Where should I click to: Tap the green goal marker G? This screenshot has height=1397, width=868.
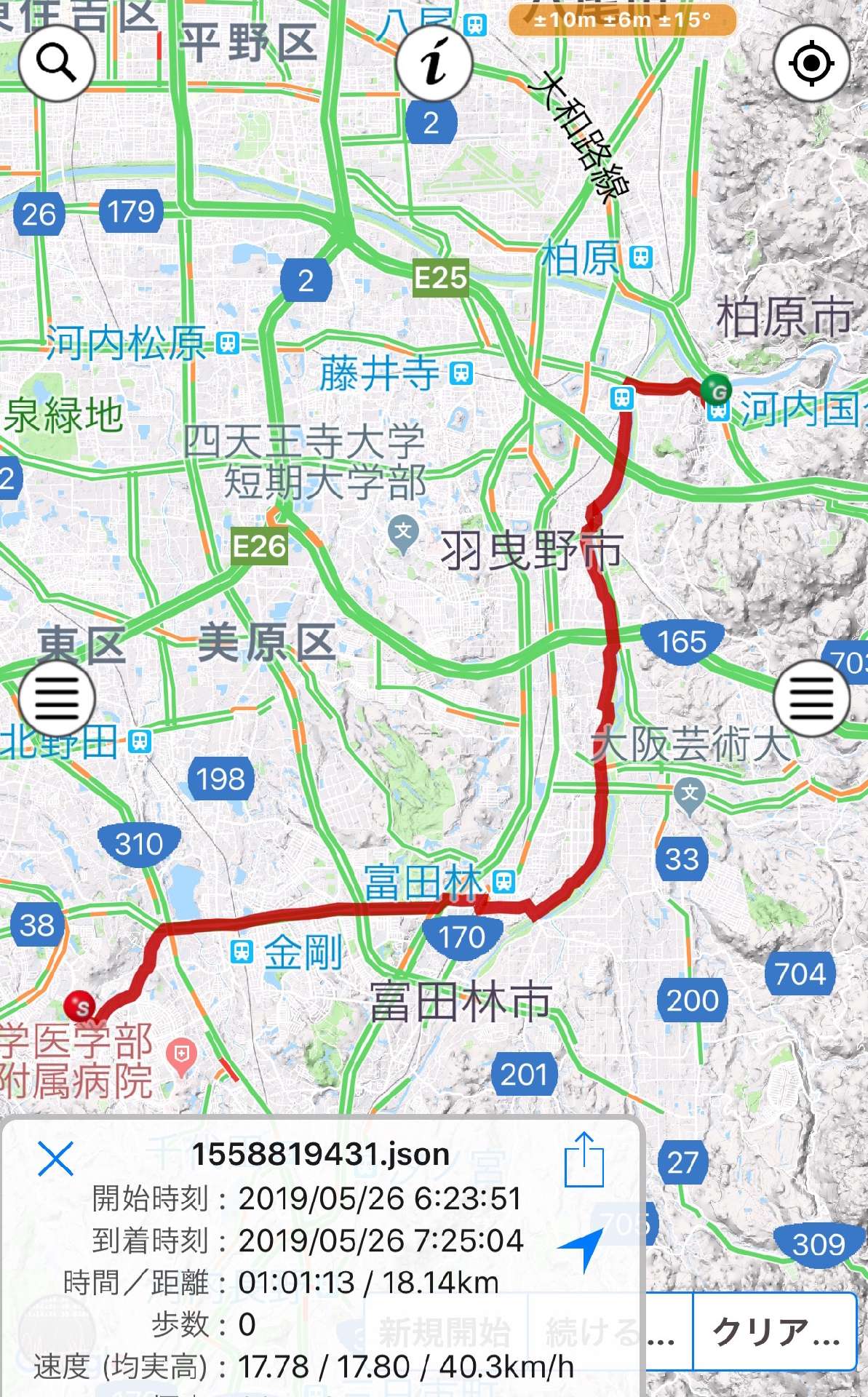717,390
